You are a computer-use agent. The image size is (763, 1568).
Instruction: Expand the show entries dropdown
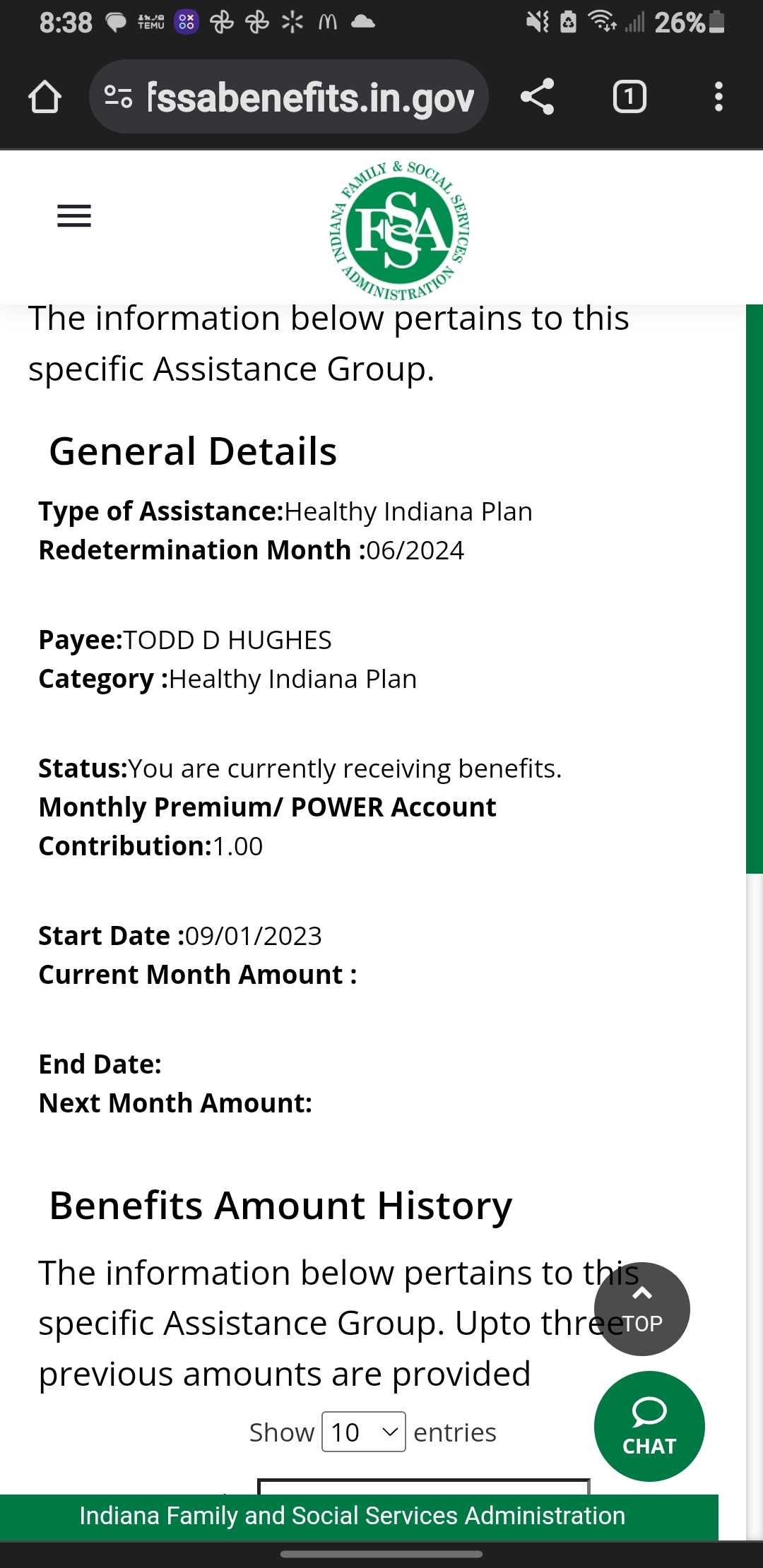tap(364, 1432)
